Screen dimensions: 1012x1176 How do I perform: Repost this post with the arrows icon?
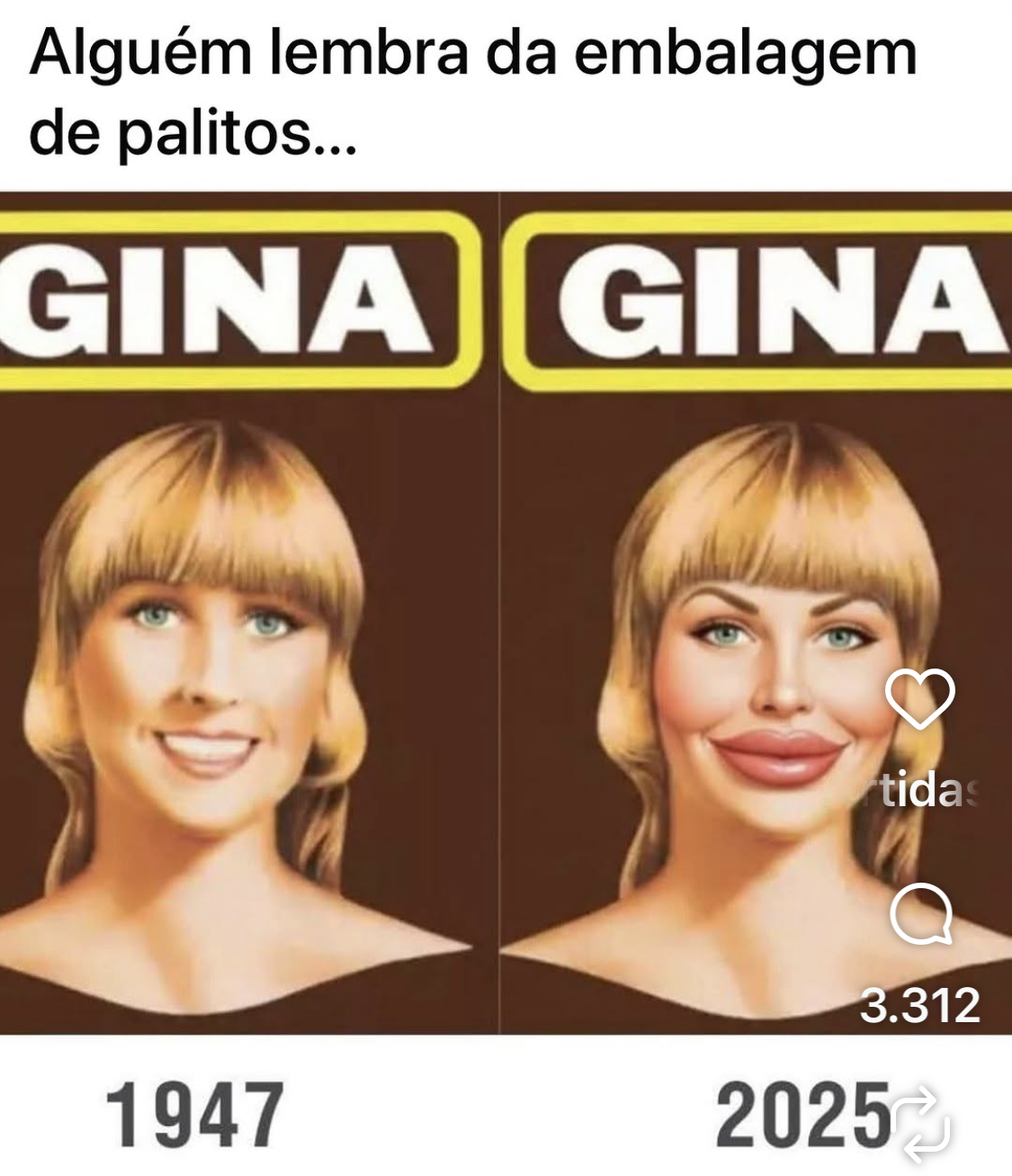[x=920, y=1124]
